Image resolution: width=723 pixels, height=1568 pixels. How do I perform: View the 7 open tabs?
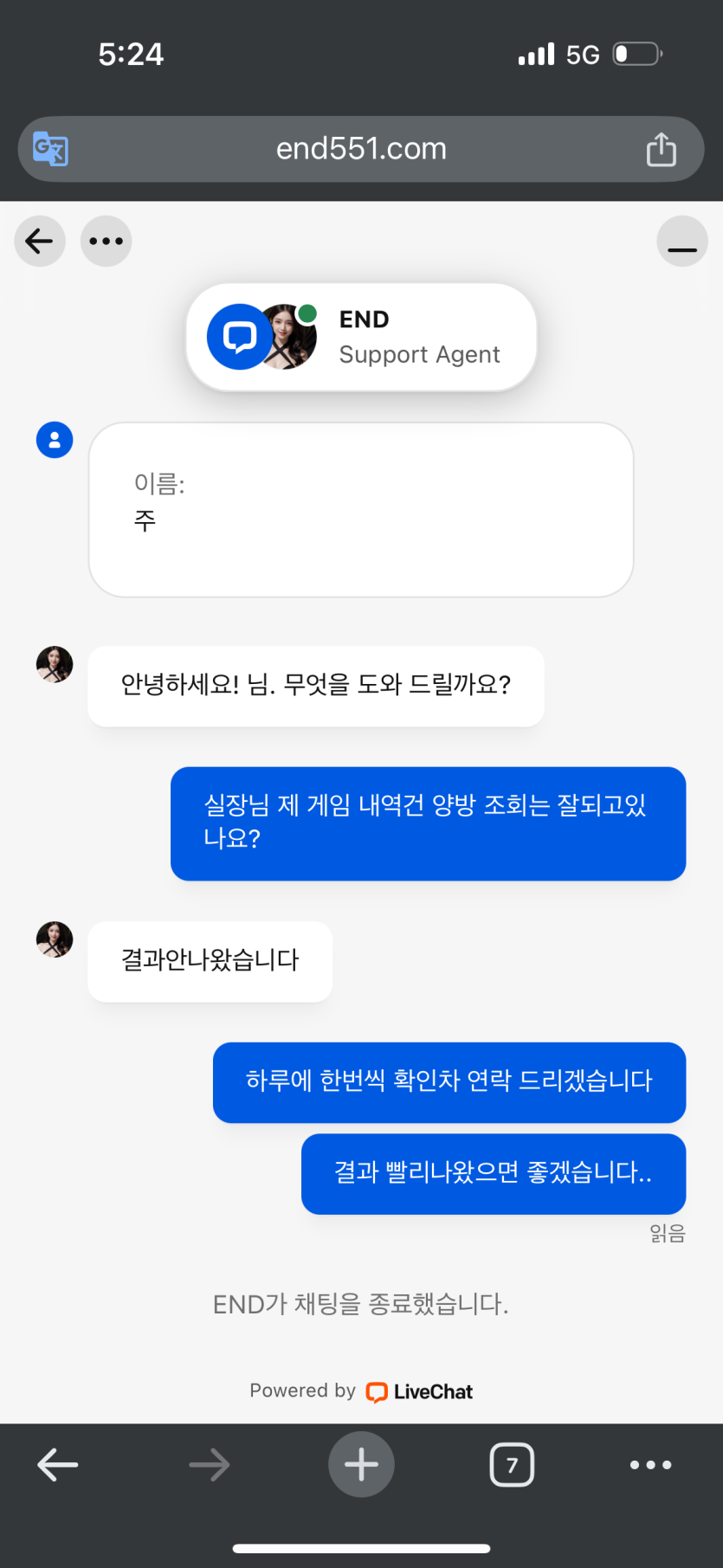click(512, 1465)
